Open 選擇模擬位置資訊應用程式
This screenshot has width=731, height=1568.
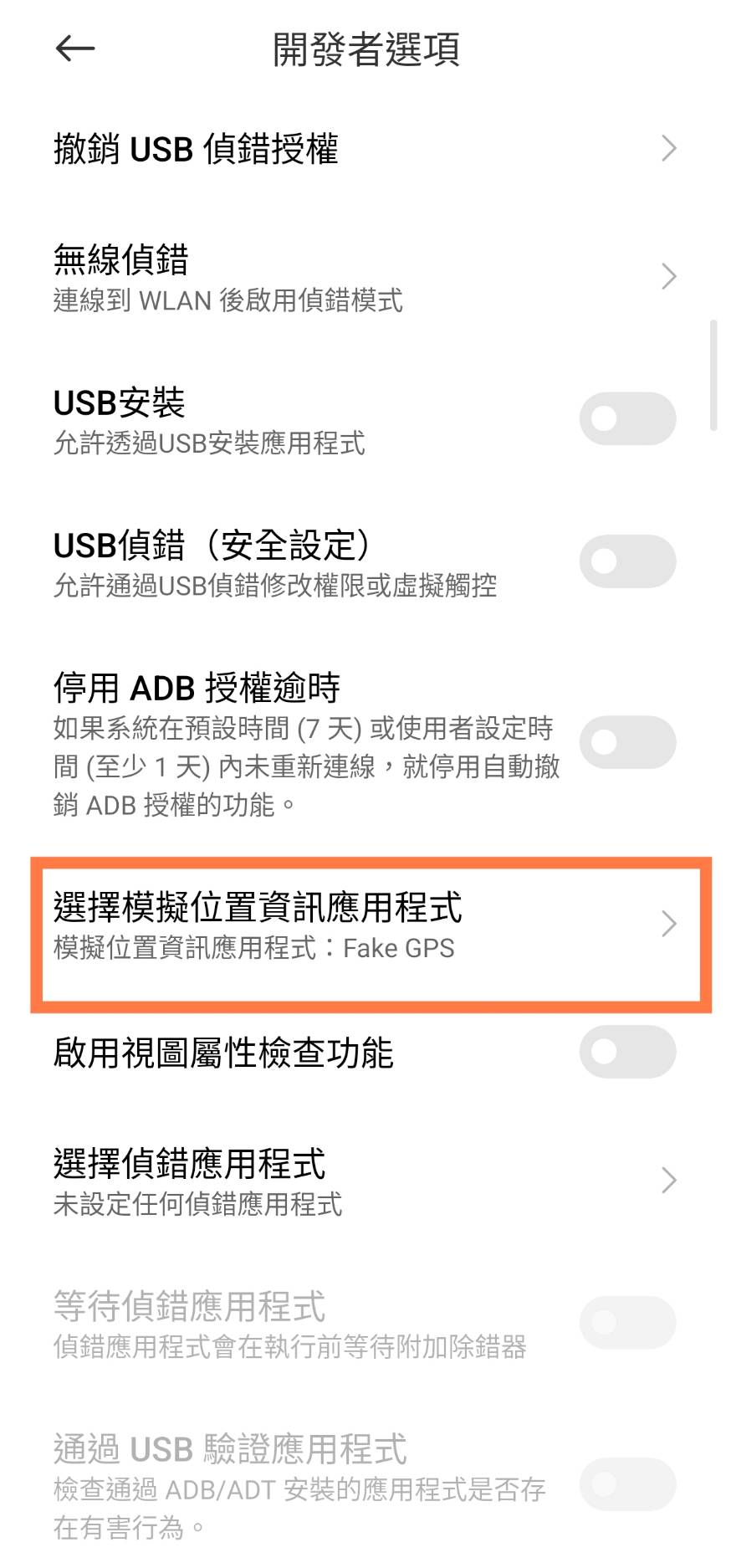point(365,925)
